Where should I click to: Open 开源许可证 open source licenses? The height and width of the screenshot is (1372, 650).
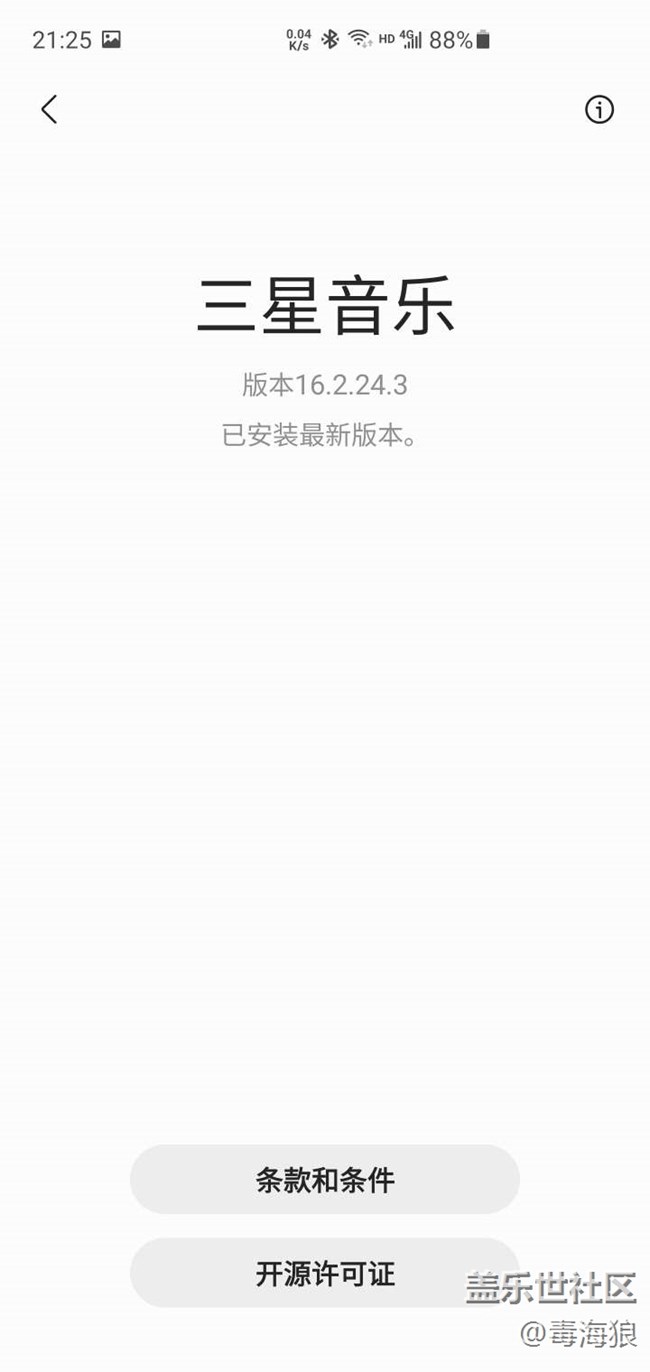coord(325,1273)
